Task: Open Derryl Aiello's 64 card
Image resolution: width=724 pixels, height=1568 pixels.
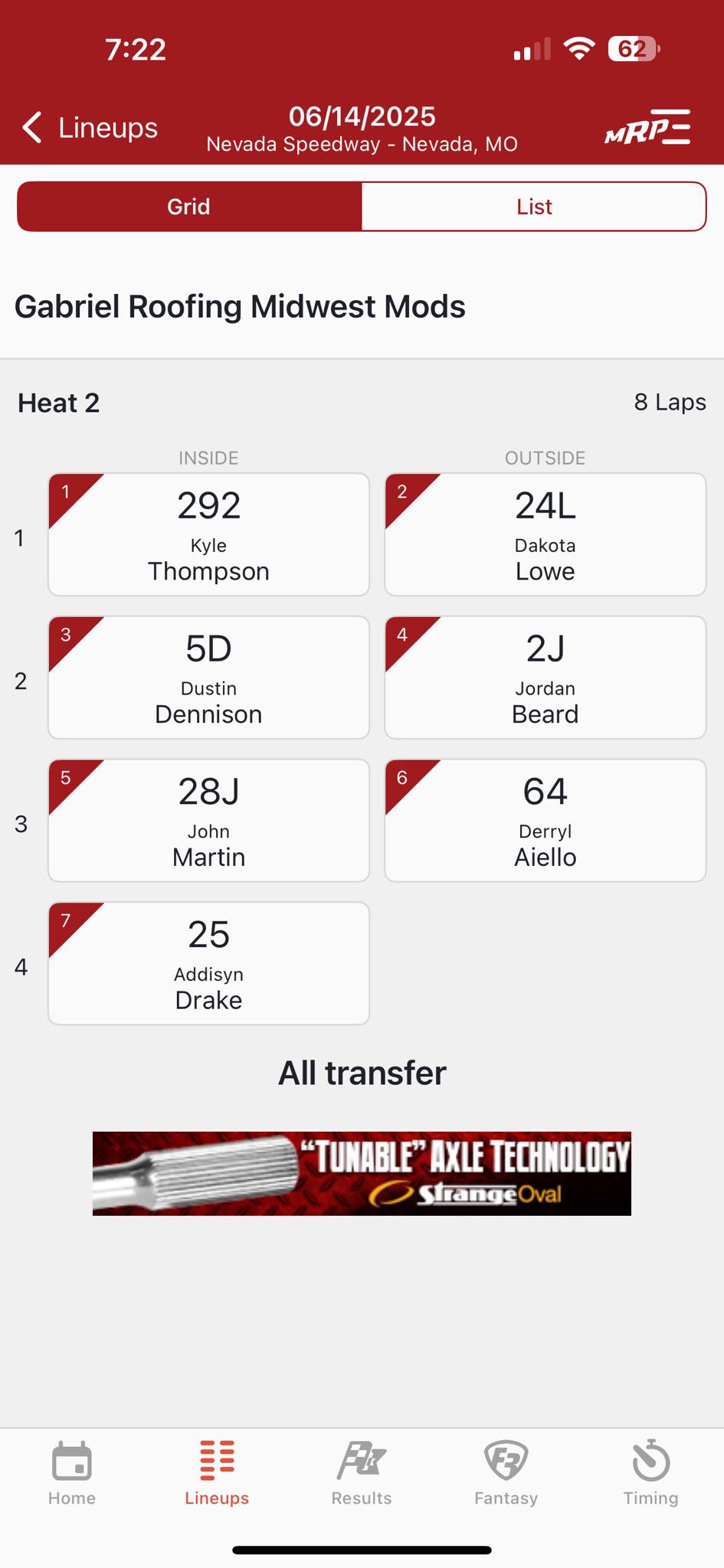Action: (545, 821)
